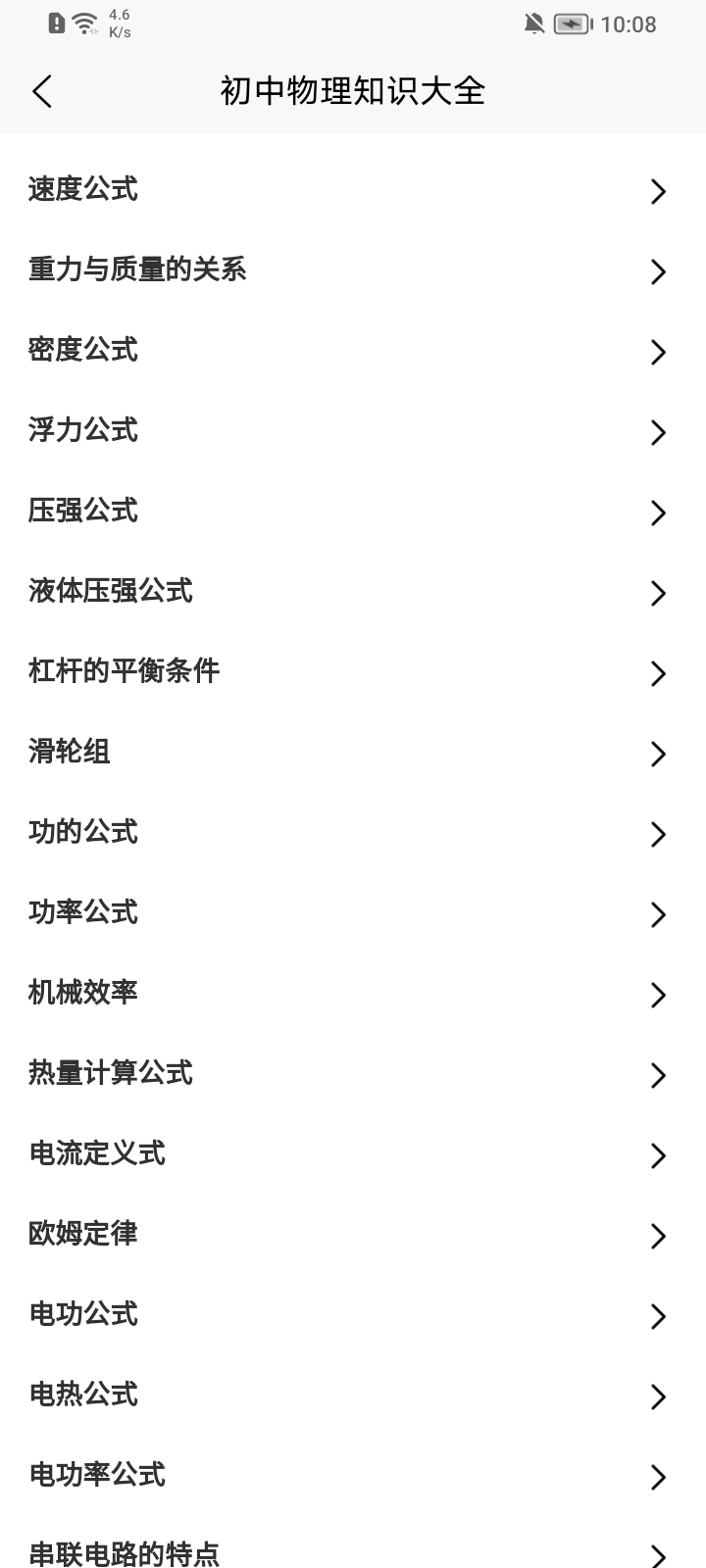The height and width of the screenshot is (1568, 706).
Task: Expand the 速度公式 entry via its chevron
Action: coord(658,190)
